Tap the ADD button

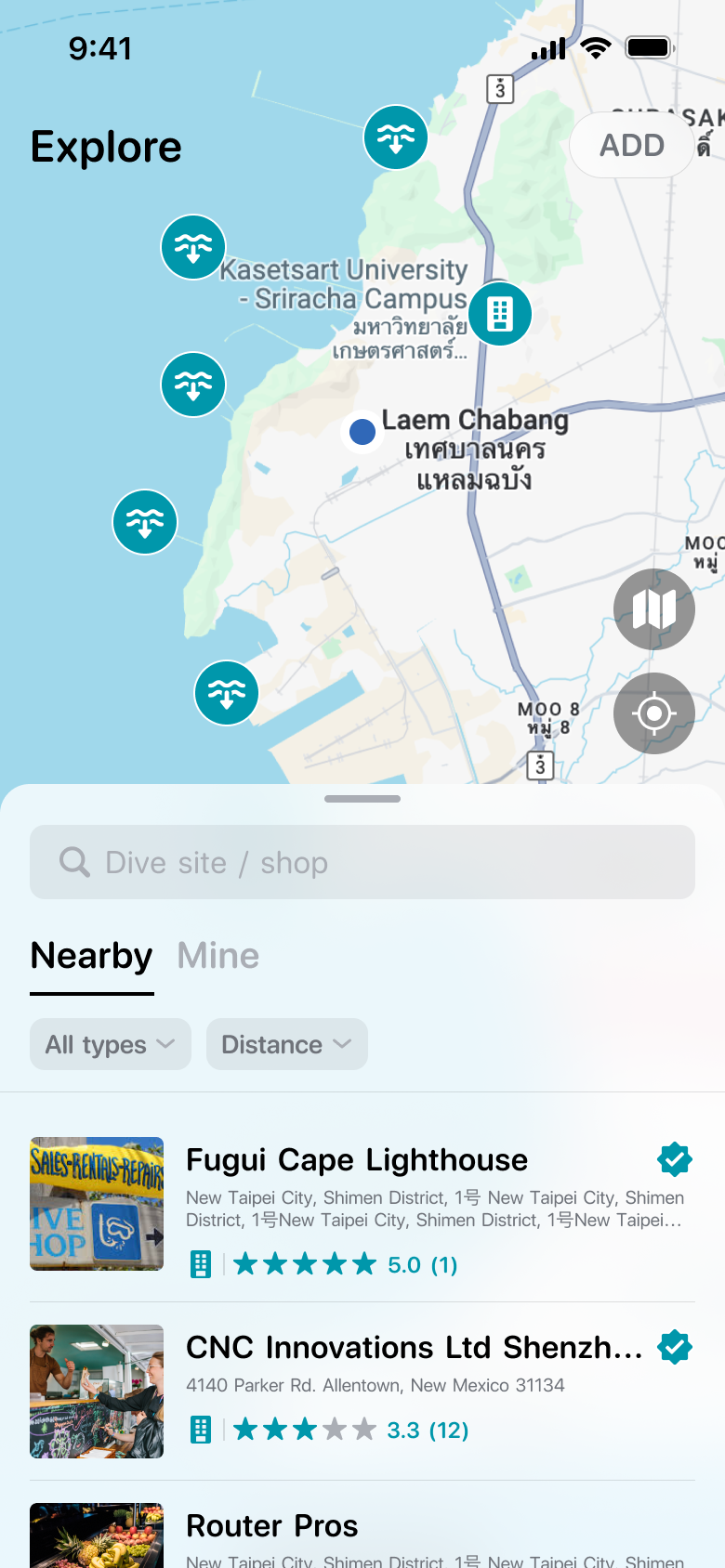(x=632, y=146)
